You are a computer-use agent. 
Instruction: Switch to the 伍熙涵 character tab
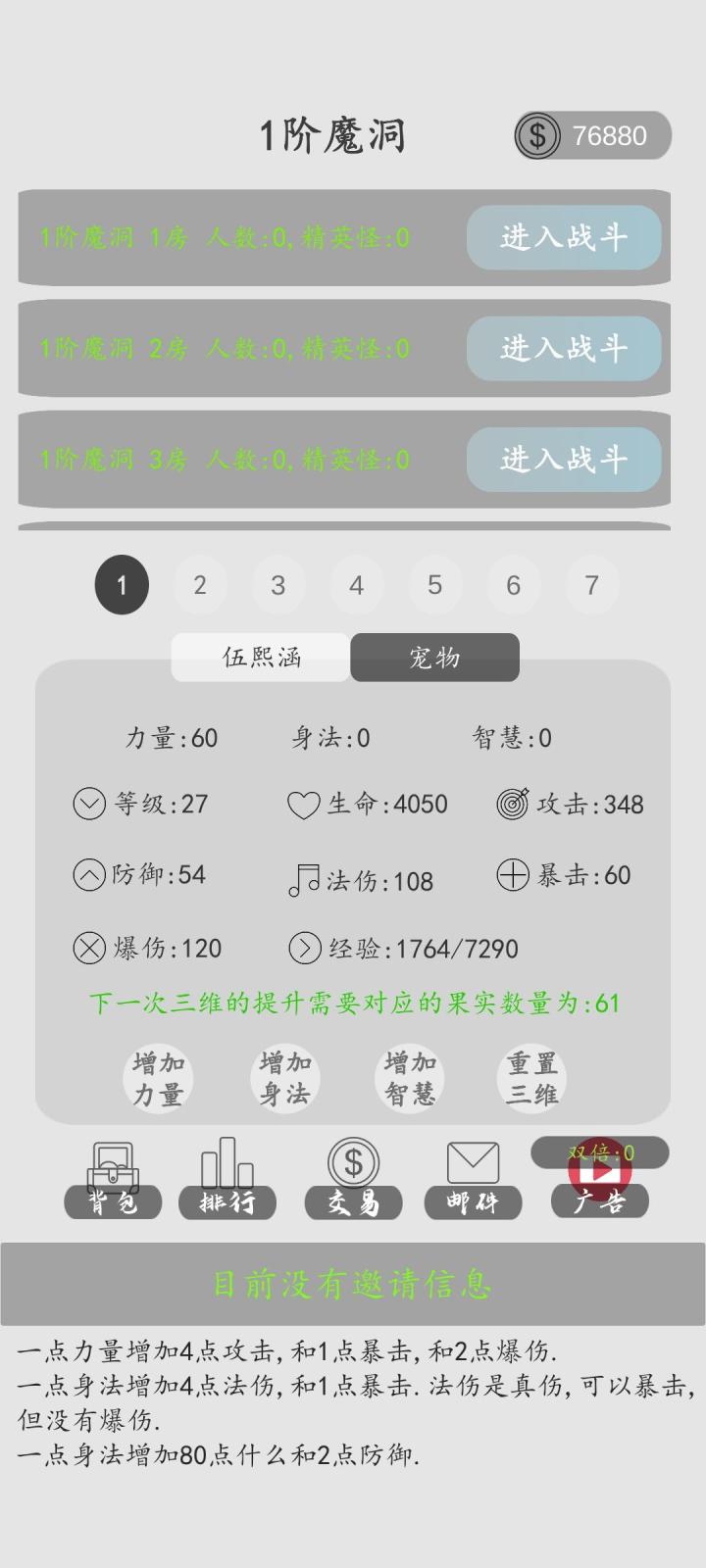pos(261,657)
